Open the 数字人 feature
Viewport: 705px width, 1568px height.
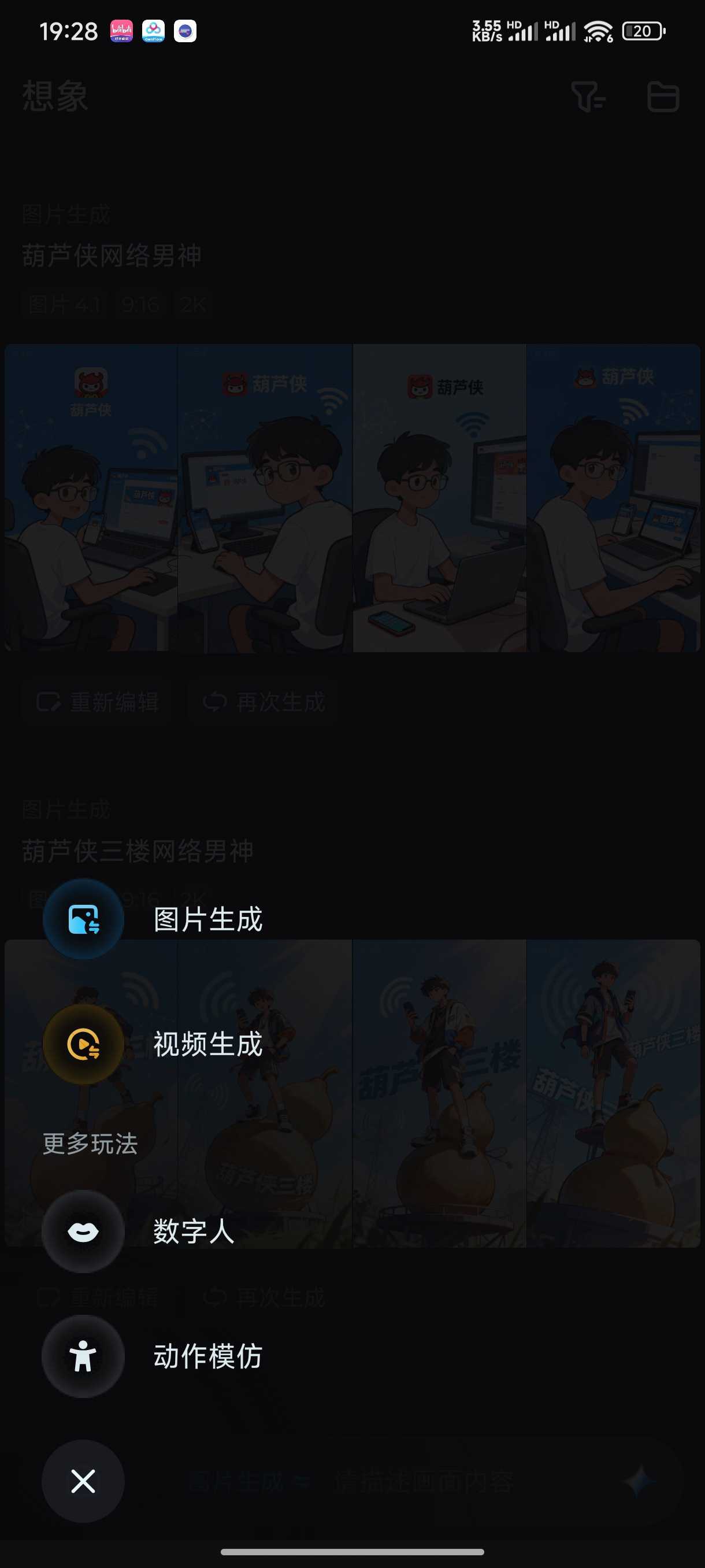[139, 1232]
